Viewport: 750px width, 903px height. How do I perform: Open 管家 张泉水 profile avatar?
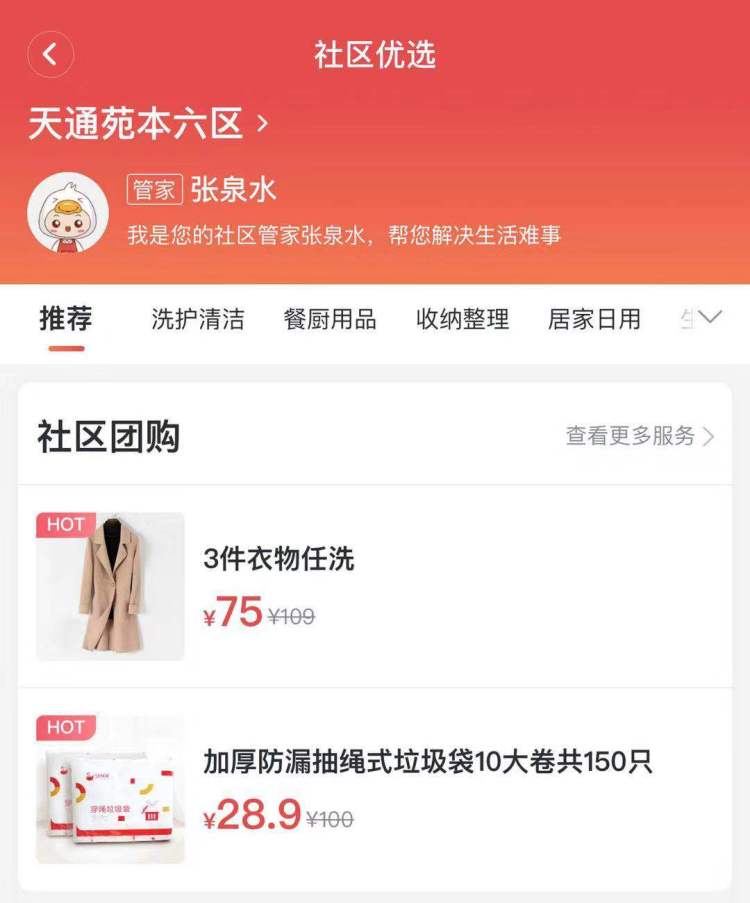[x=67, y=212]
